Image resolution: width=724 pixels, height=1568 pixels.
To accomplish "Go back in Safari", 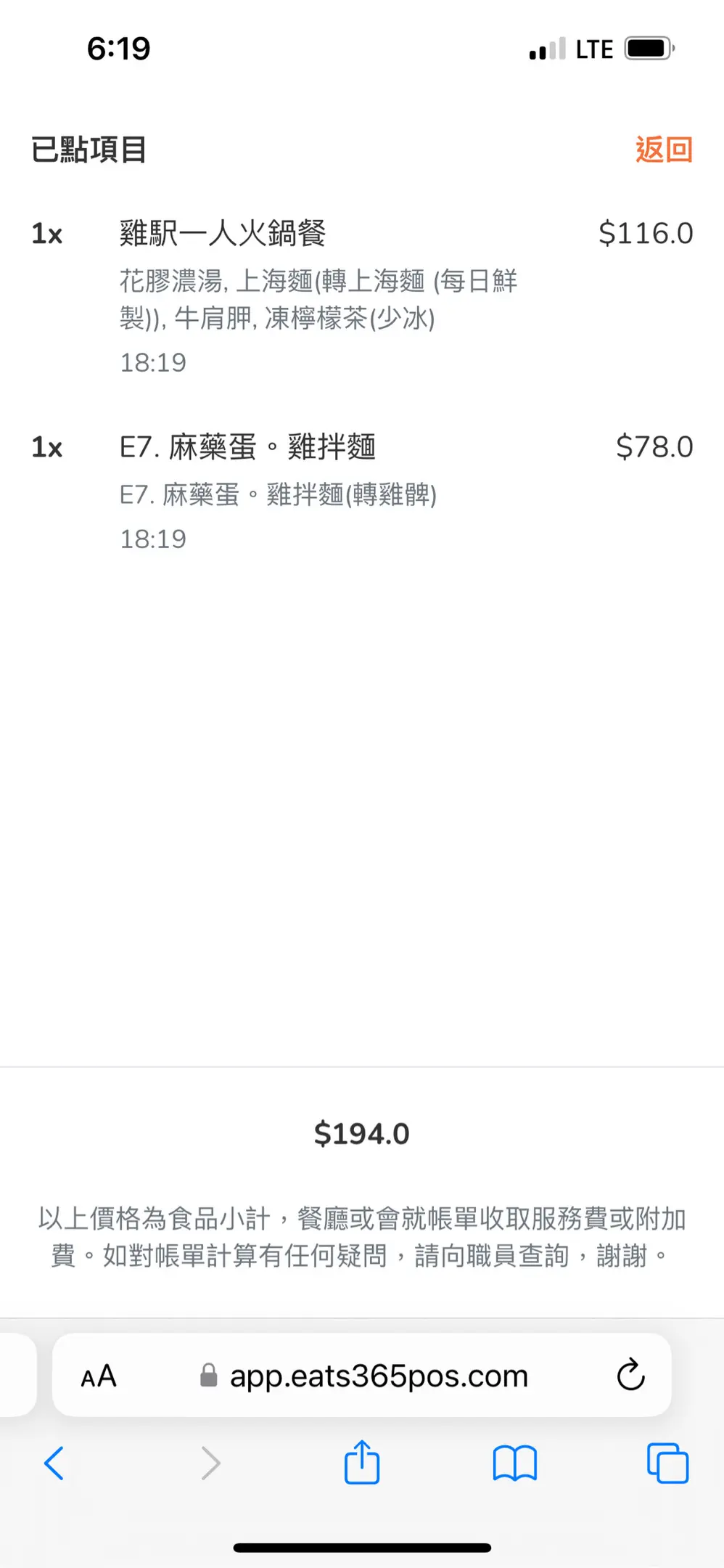I will (54, 1463).
